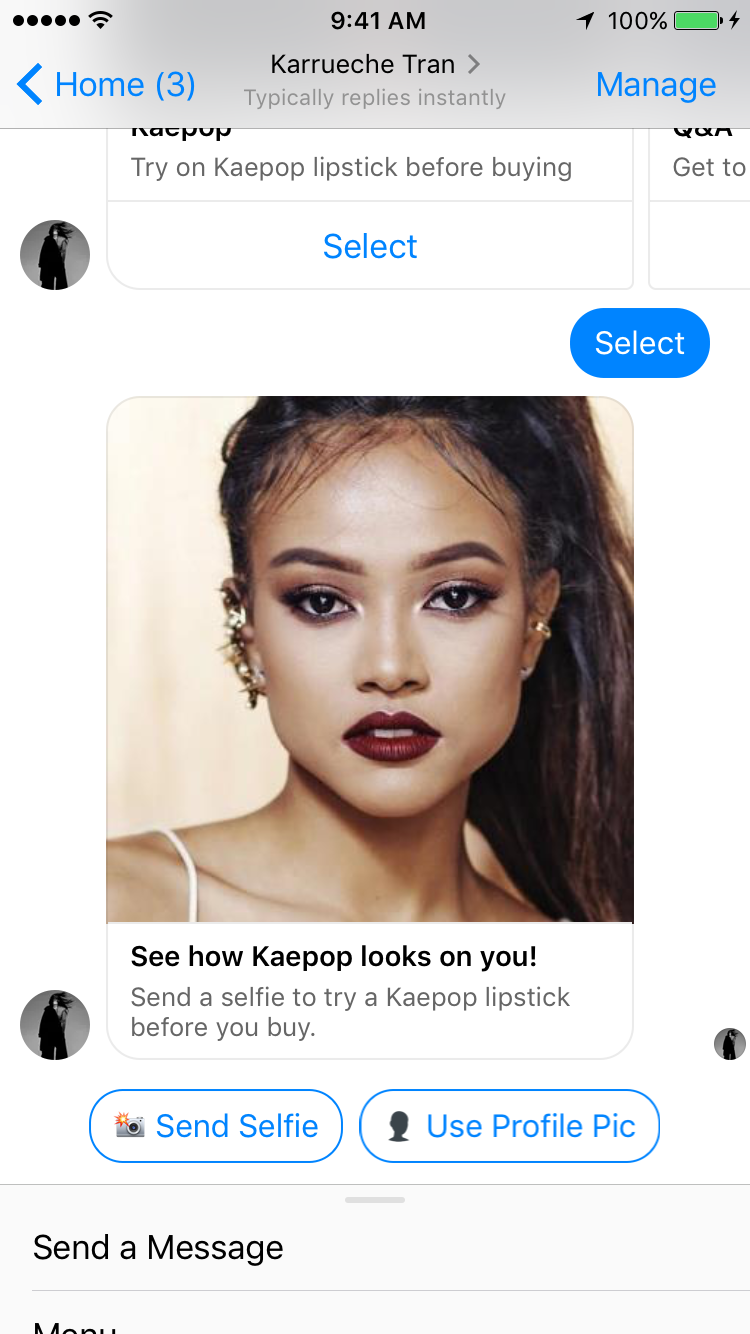
Task: Open the Manage option
Action: coord(655,85)
